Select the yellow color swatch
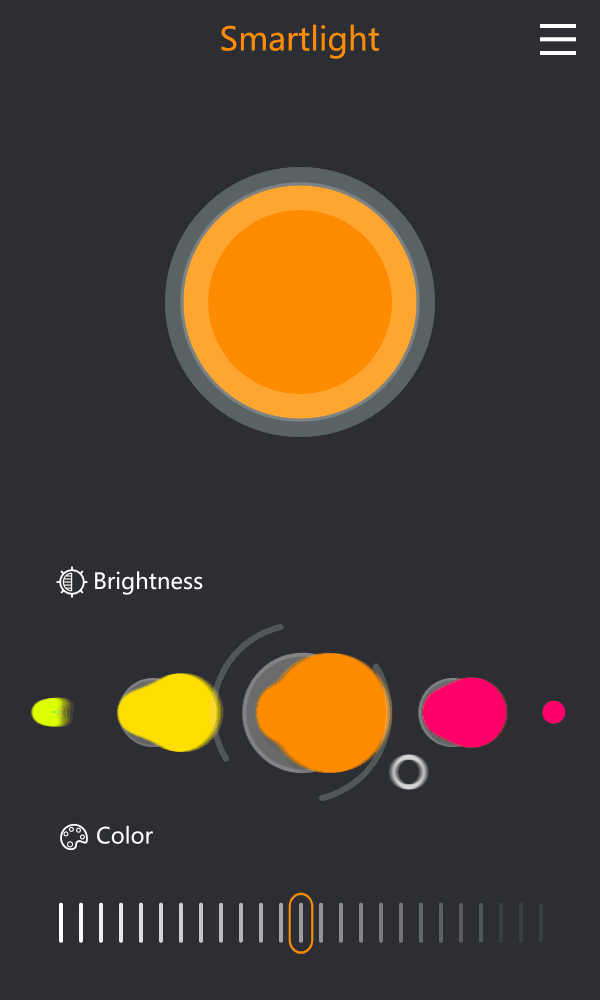The height and width of the screenshot is (1000, 600). pos(168,712)
